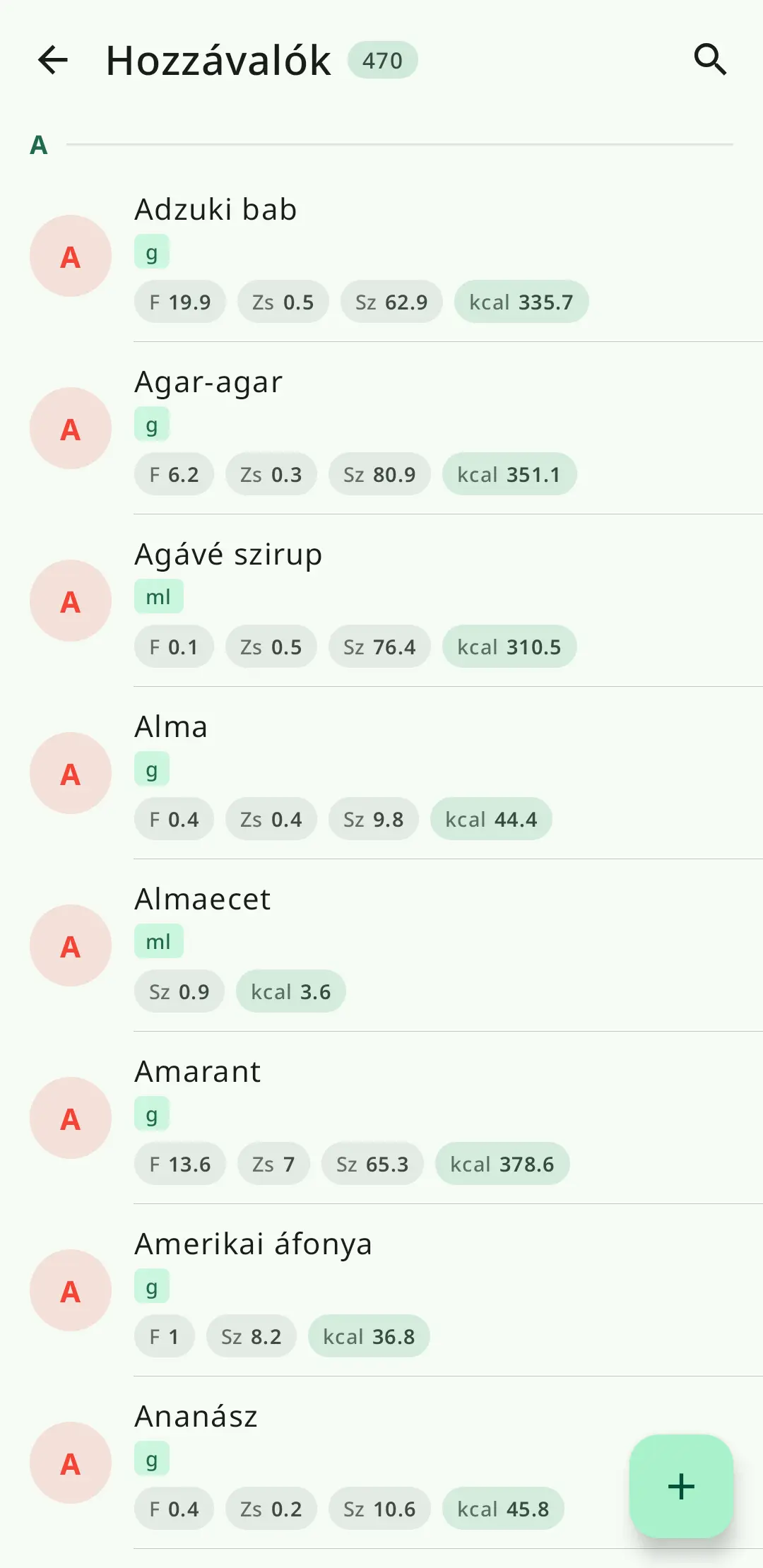The height and width of the screenshot is (1568, 763).
Task: Open the Amerikai áfonya ingredient
Action: coord(381,1290)
